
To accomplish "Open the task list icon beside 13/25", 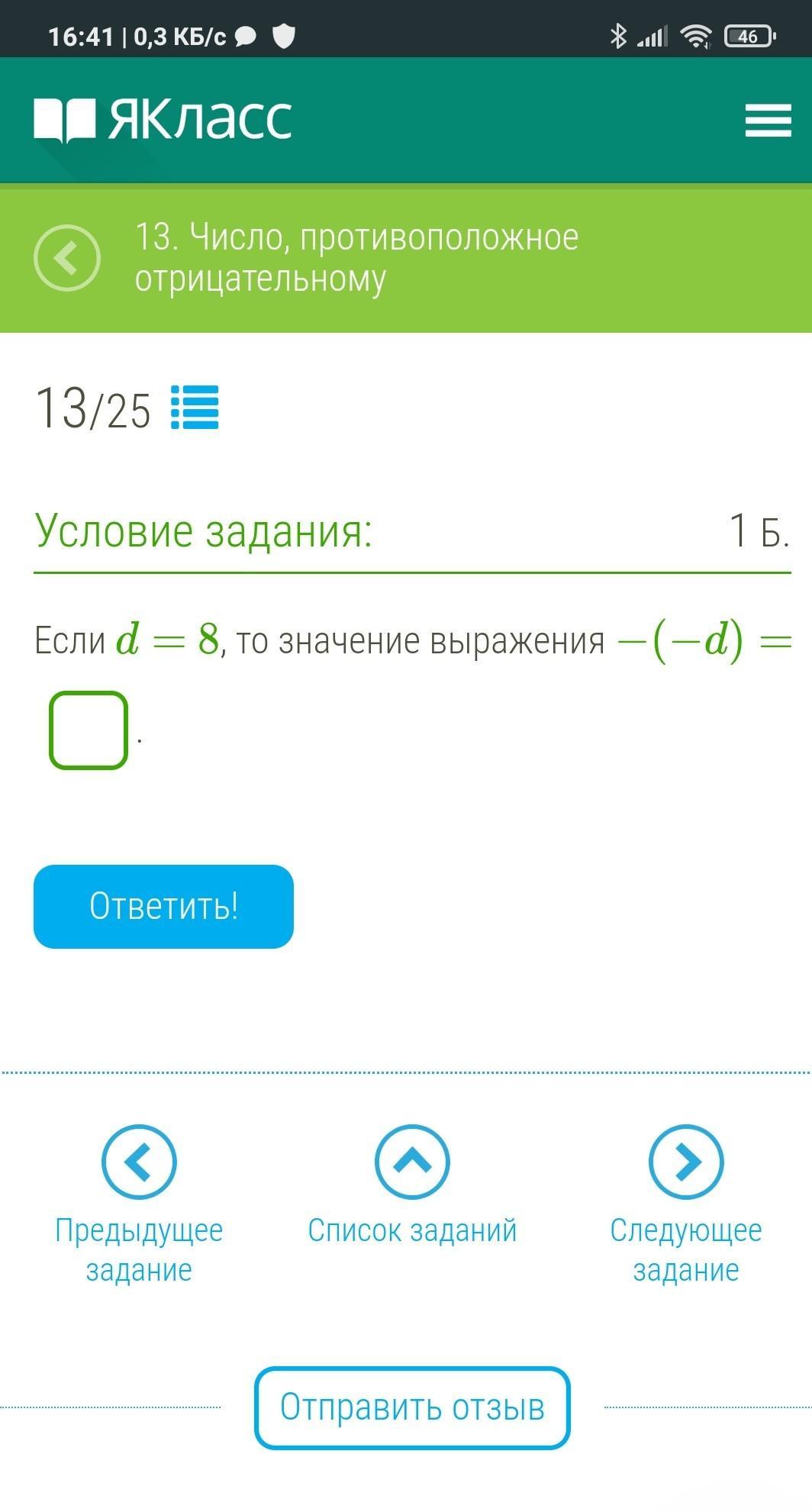I will pos(195,408).
